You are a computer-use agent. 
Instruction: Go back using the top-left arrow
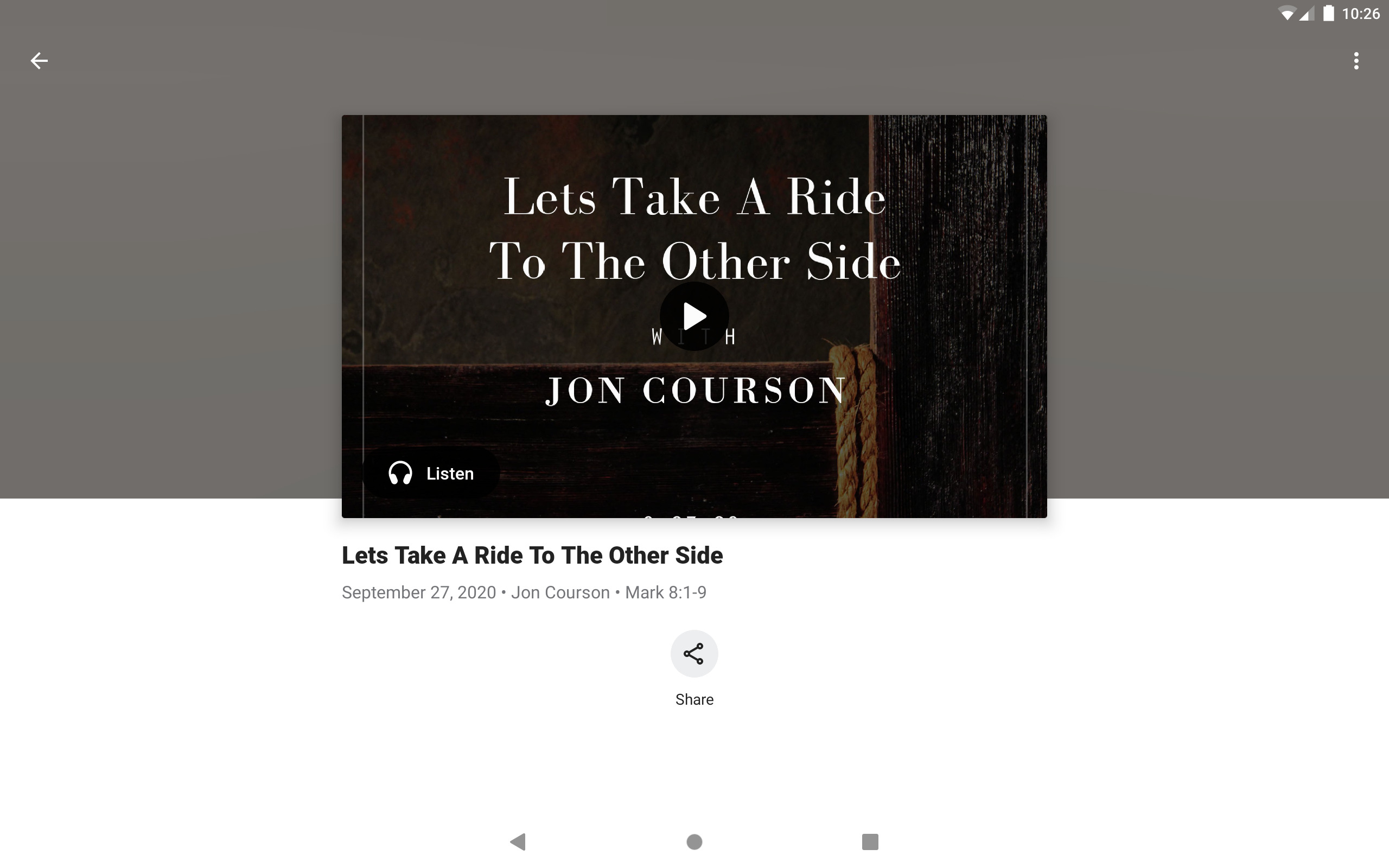[39, 60]
